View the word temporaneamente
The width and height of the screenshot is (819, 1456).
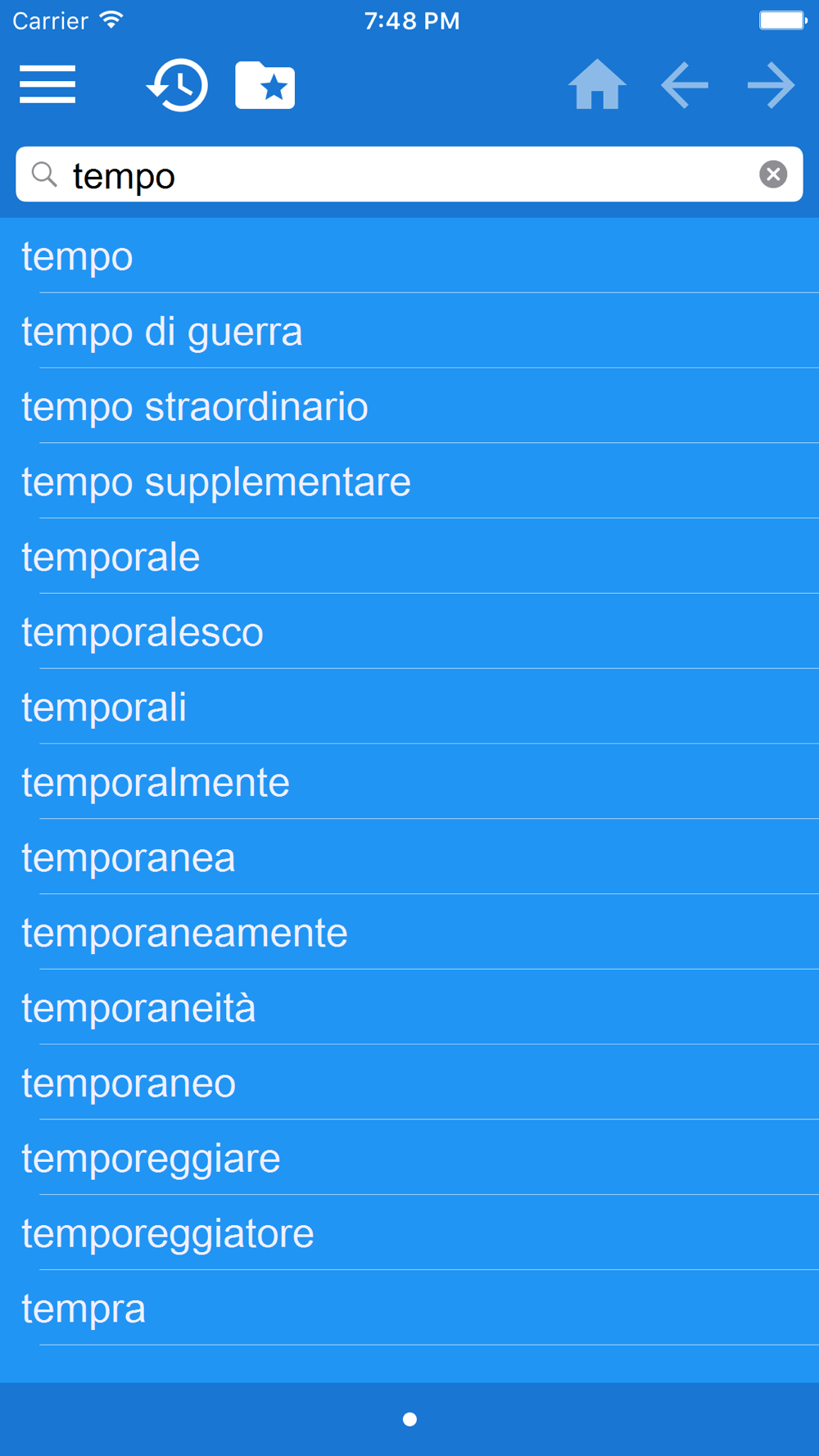coord(184,934)
